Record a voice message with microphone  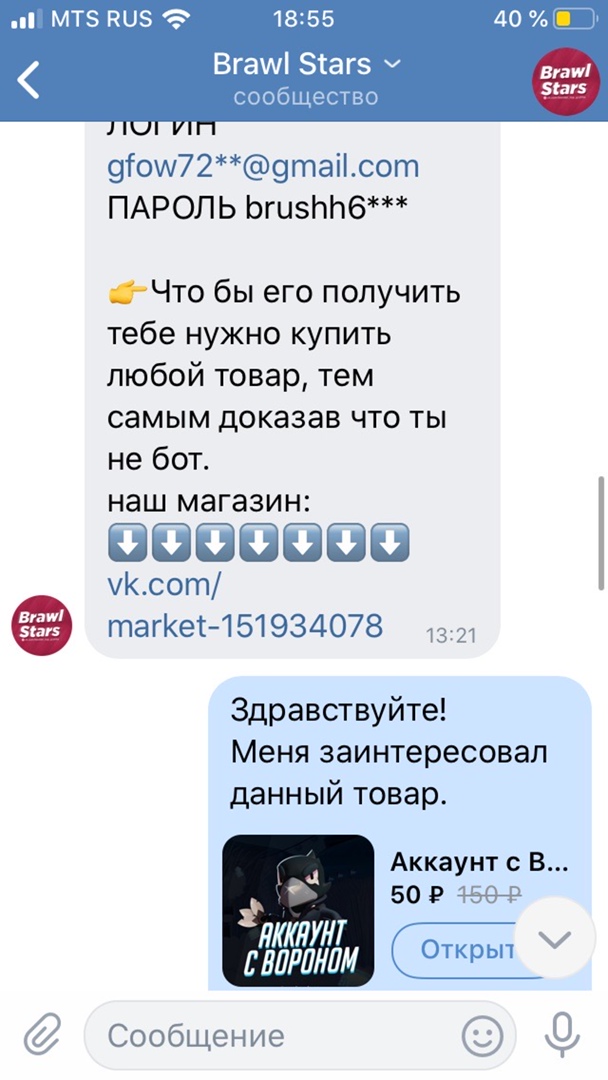tap(561, 1033)
